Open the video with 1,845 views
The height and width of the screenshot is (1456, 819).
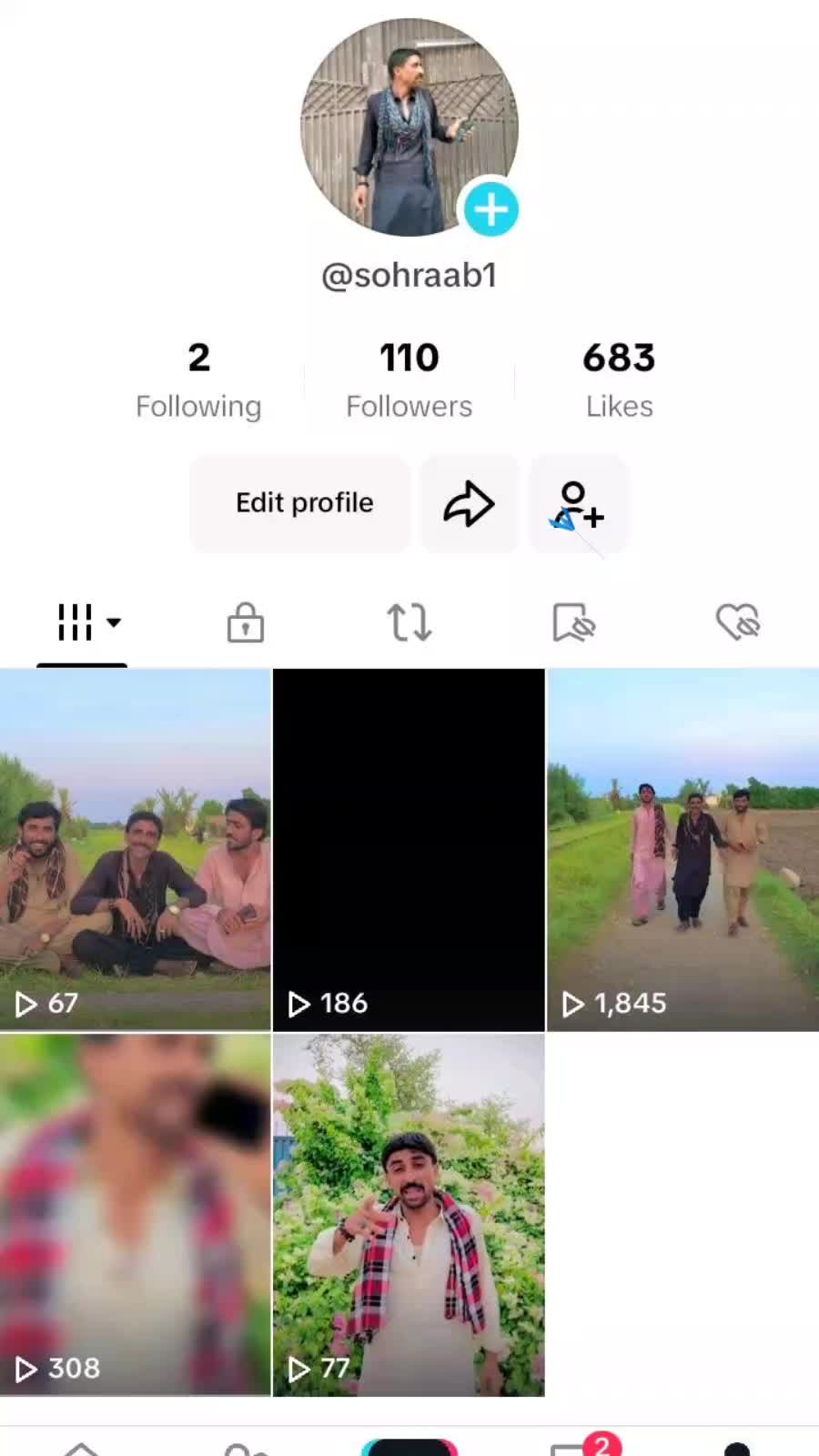coord(682,849)
